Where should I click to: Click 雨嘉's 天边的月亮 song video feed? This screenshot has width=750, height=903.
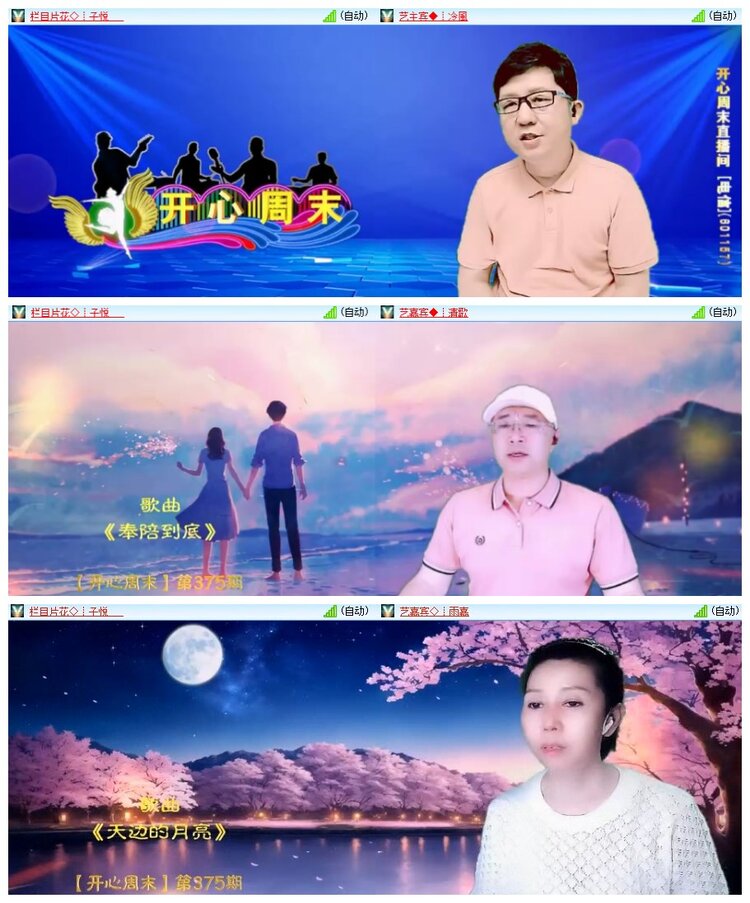pyautogui.click(x=375, y=760)
